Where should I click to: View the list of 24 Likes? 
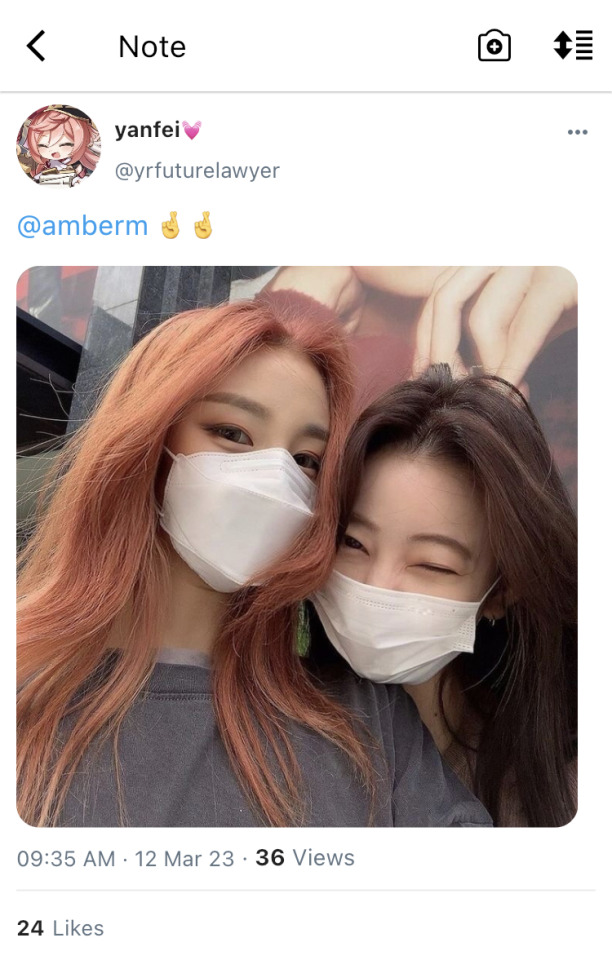pyautogui.click(x=61, y=928)
